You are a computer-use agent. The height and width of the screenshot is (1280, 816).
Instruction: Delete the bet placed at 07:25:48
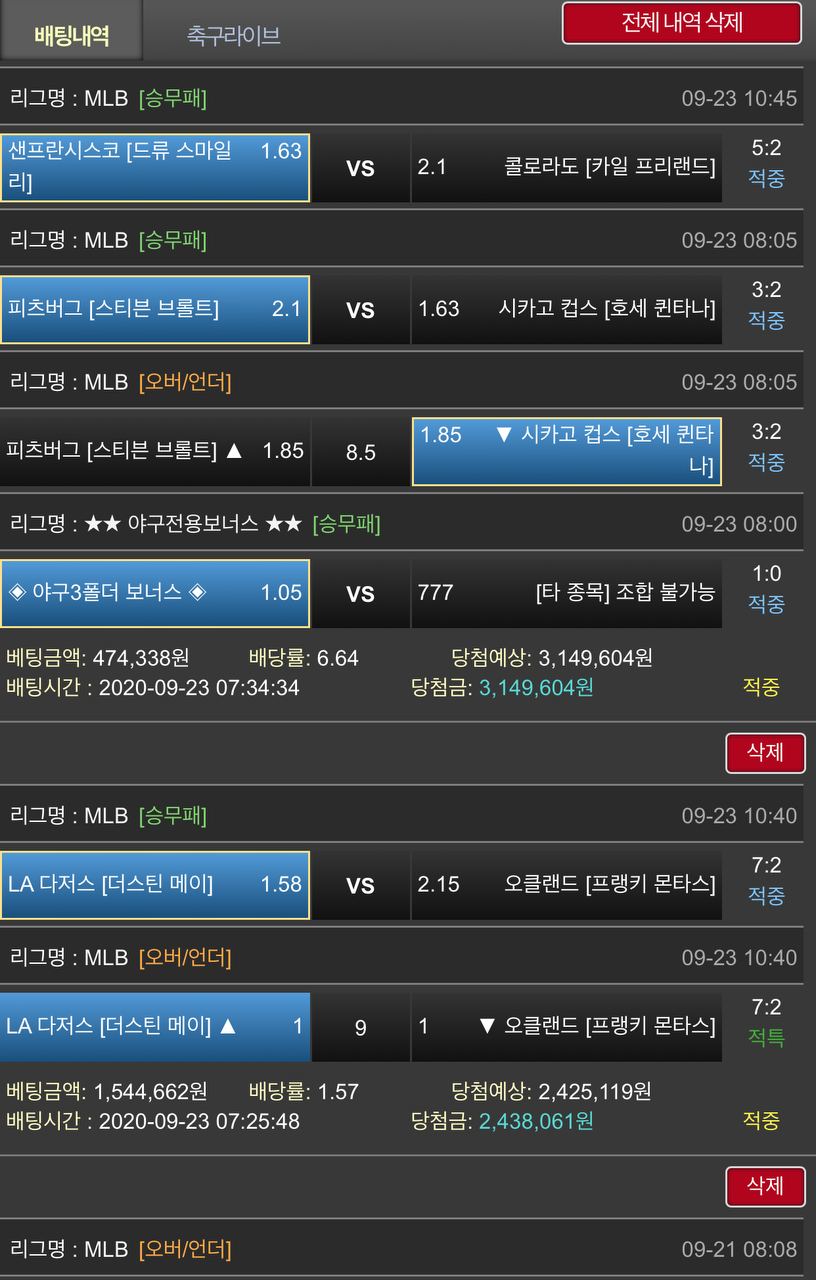click(765, 1186)
